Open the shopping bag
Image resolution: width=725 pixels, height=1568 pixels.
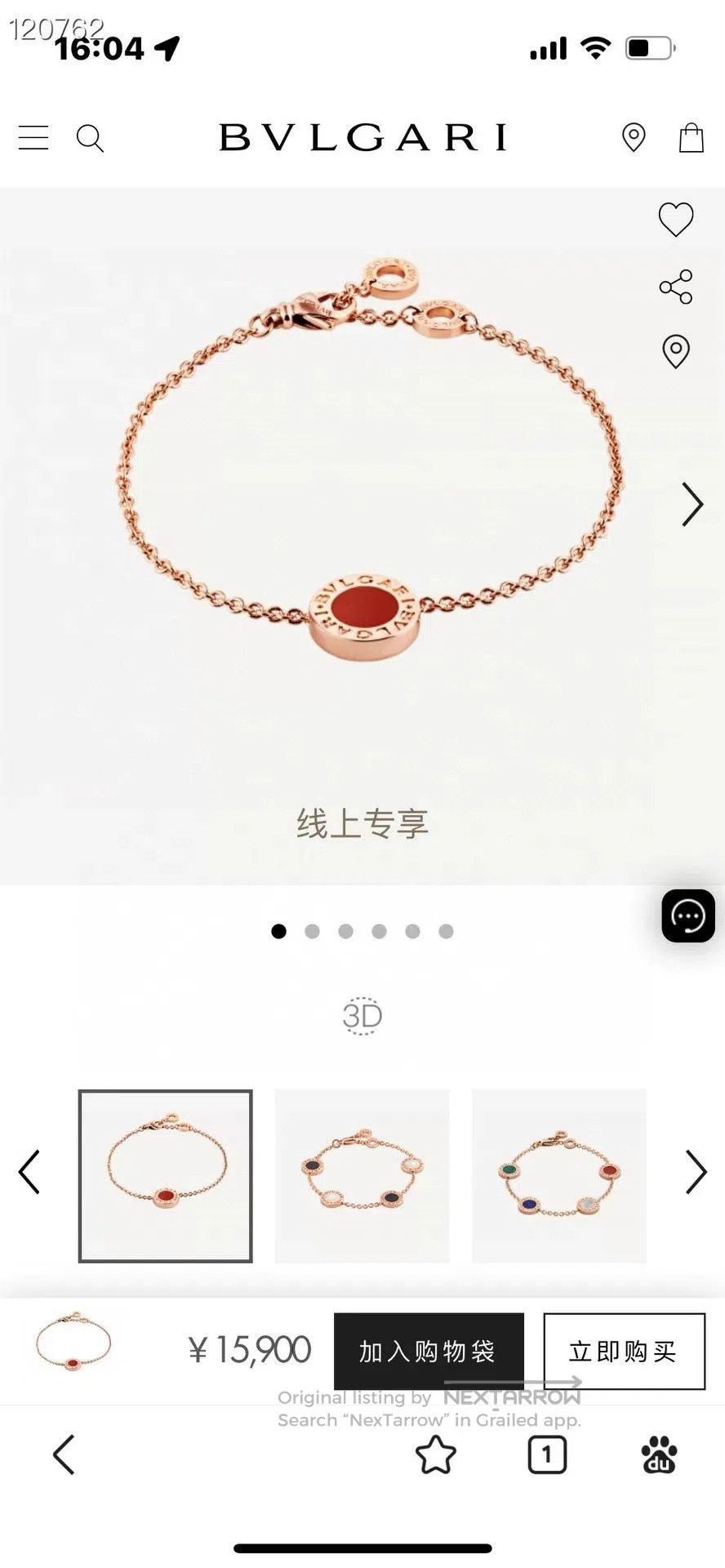(x=692, y=137)
